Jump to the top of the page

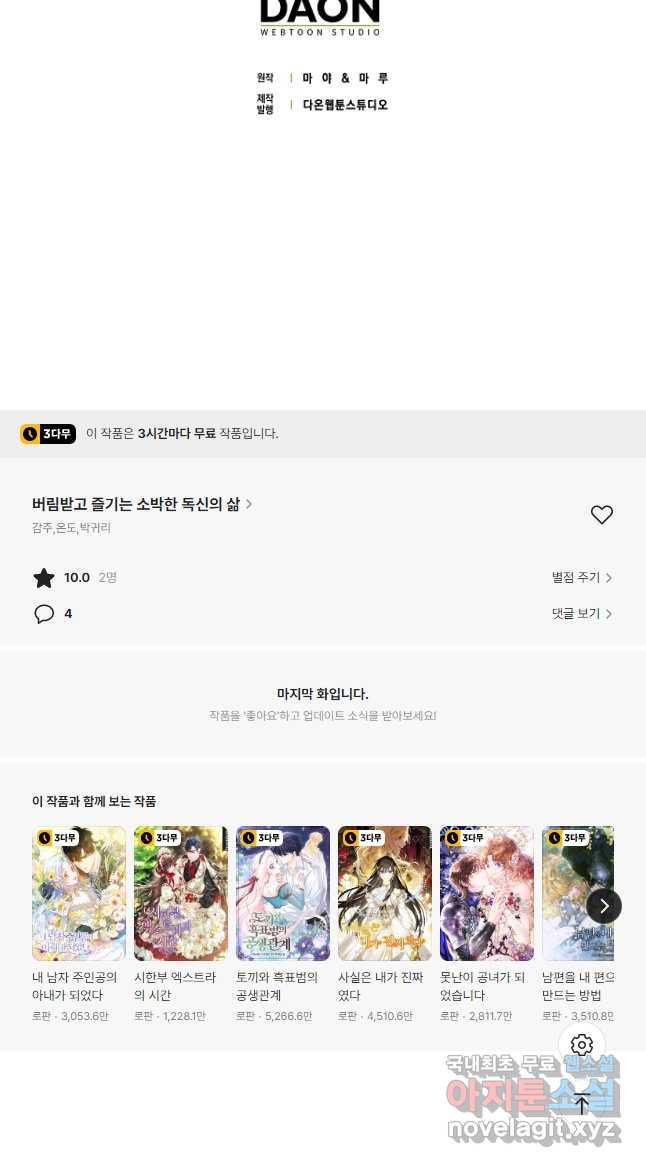tap(581, 1104)
